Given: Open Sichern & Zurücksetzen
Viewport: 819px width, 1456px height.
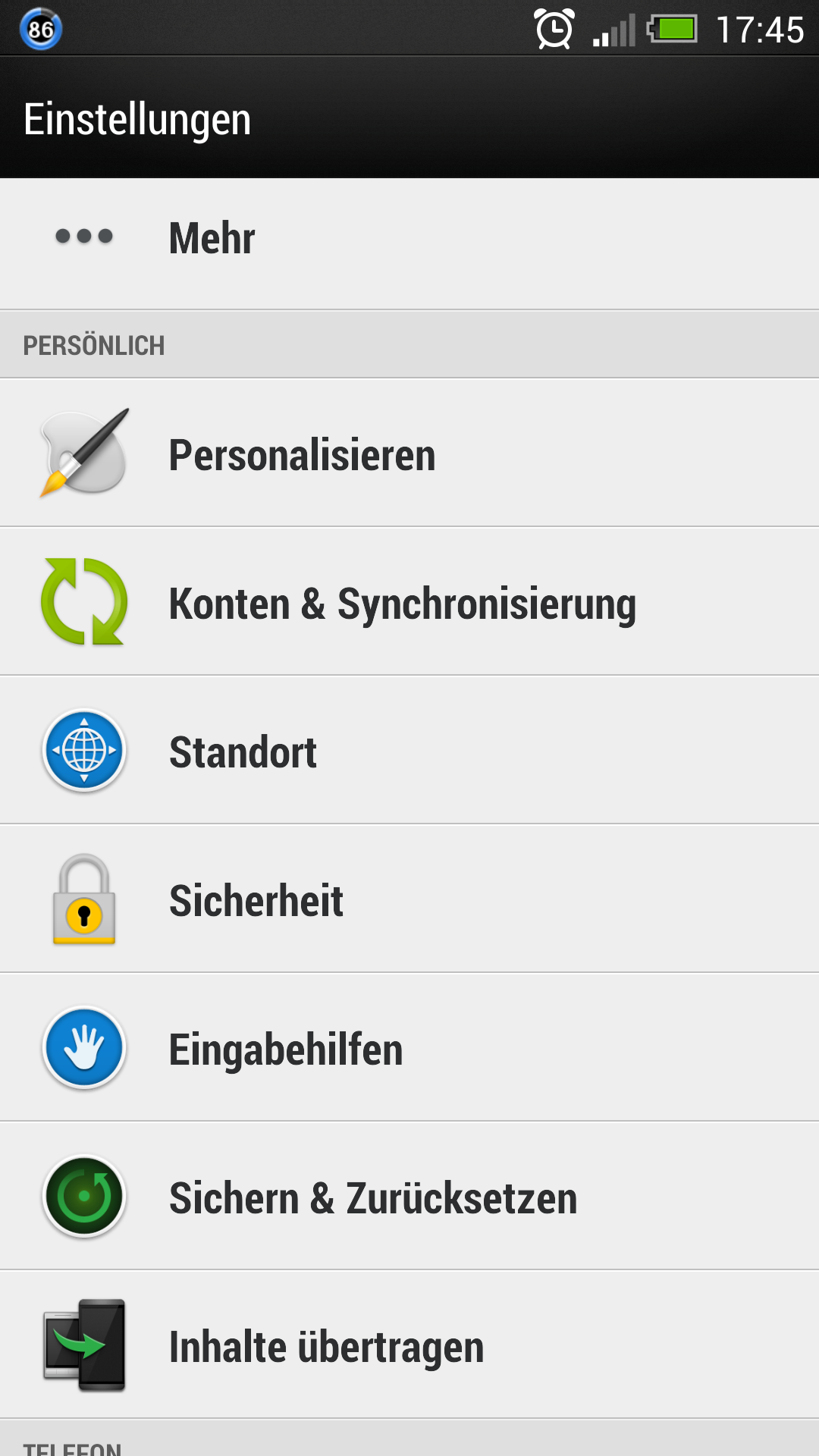Looking at the screenshot, I should click(x=409, y=1196).
